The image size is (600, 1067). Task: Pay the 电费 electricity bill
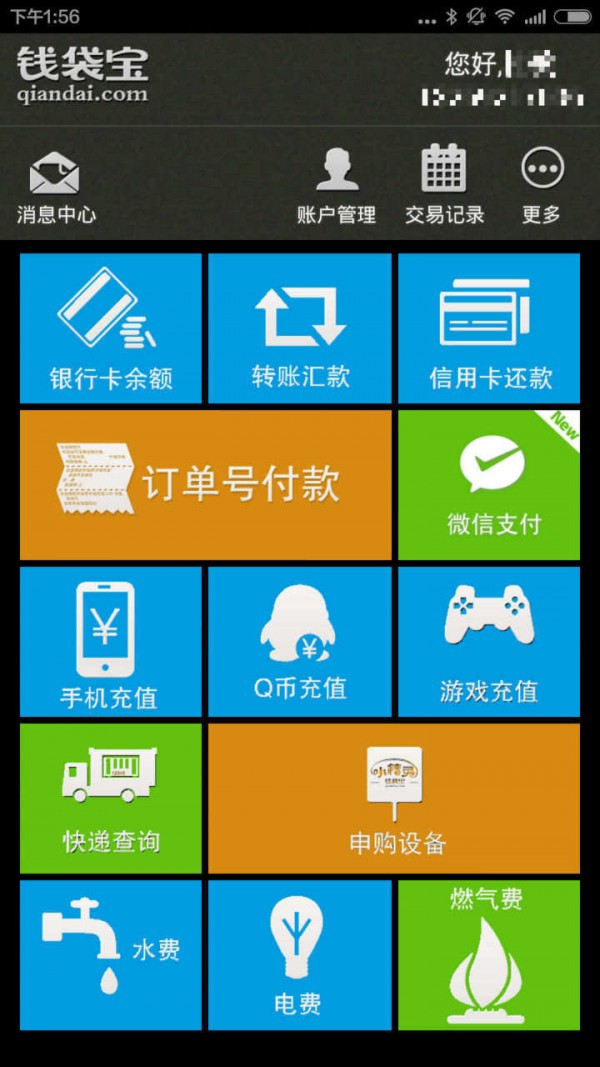300,955
